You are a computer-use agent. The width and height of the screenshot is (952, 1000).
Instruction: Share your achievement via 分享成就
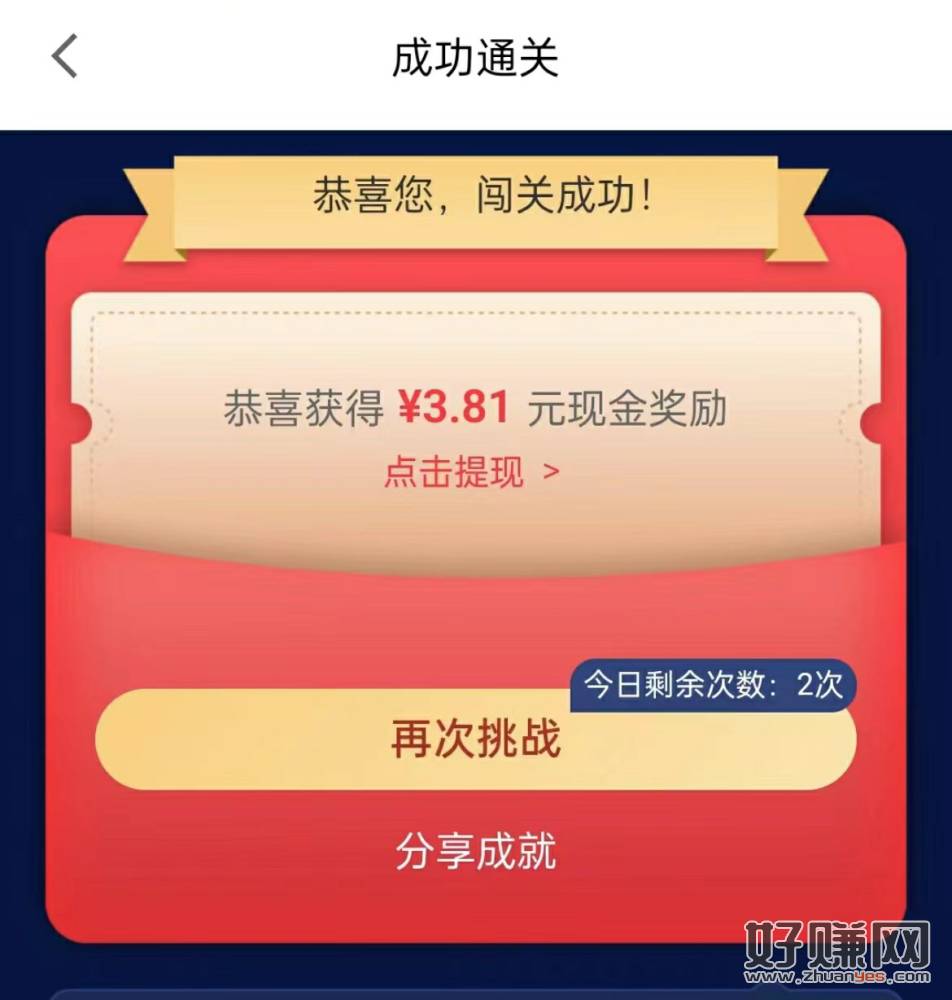pyautogui.click(x=475, y=852)
